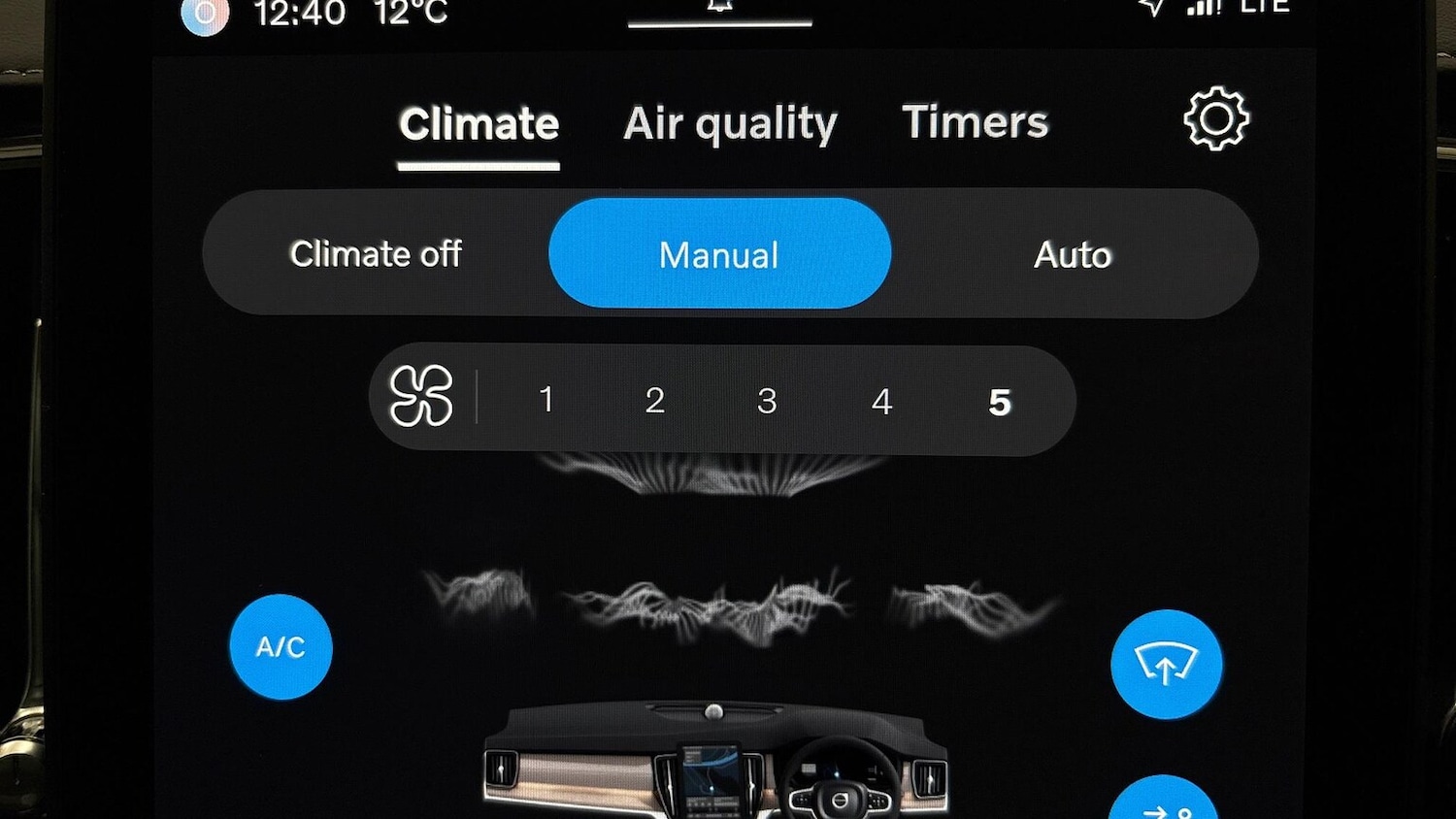Turn climate off

(x=375, y=254)
